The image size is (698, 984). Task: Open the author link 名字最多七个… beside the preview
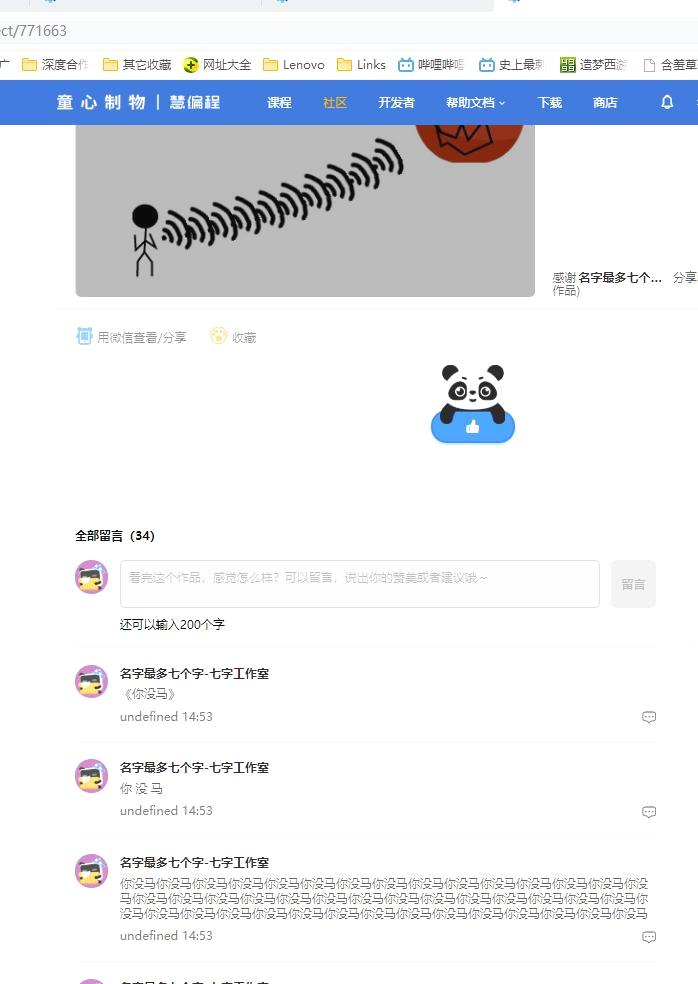(619, 277)
